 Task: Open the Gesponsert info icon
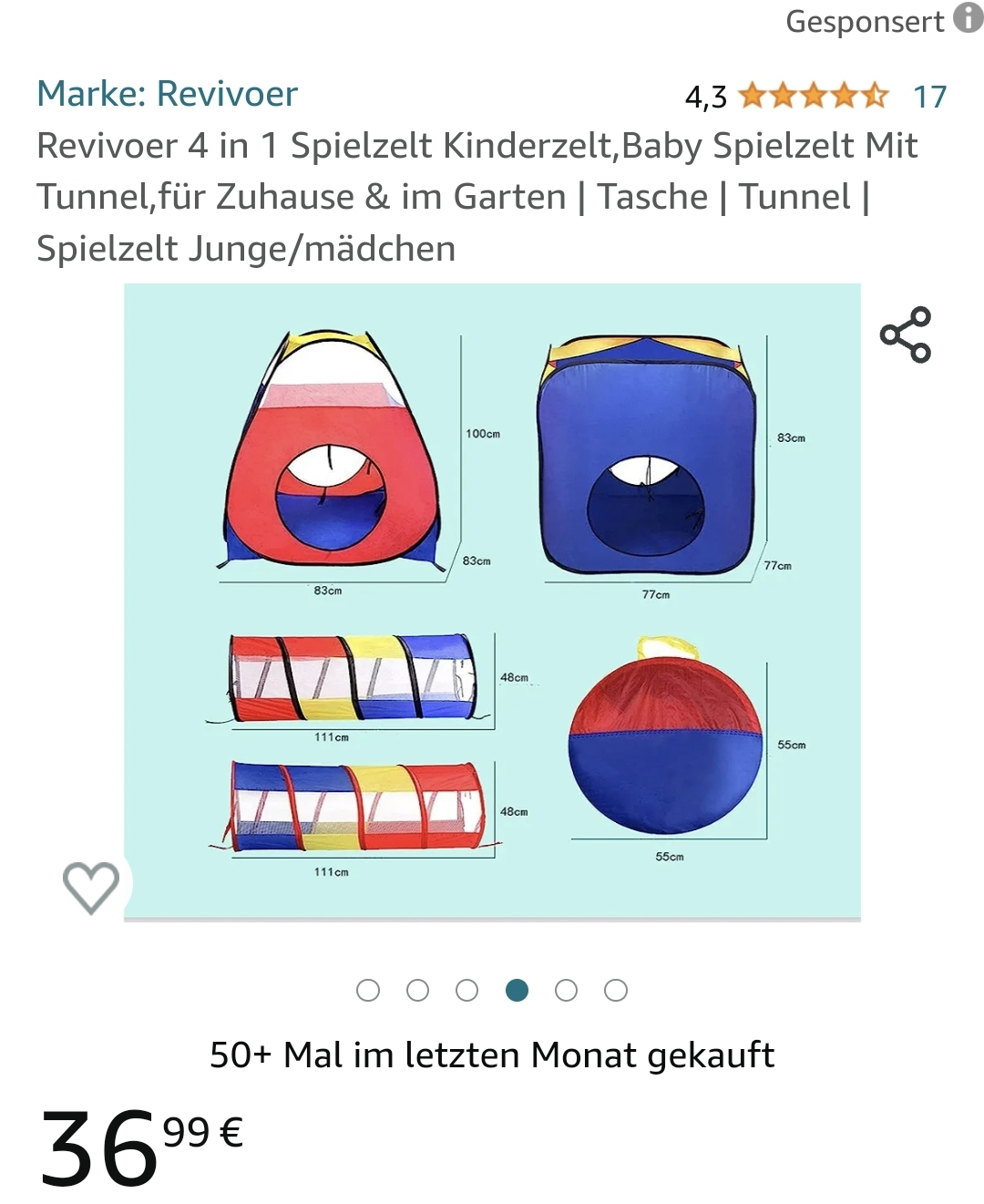click(x=968, y=18)
